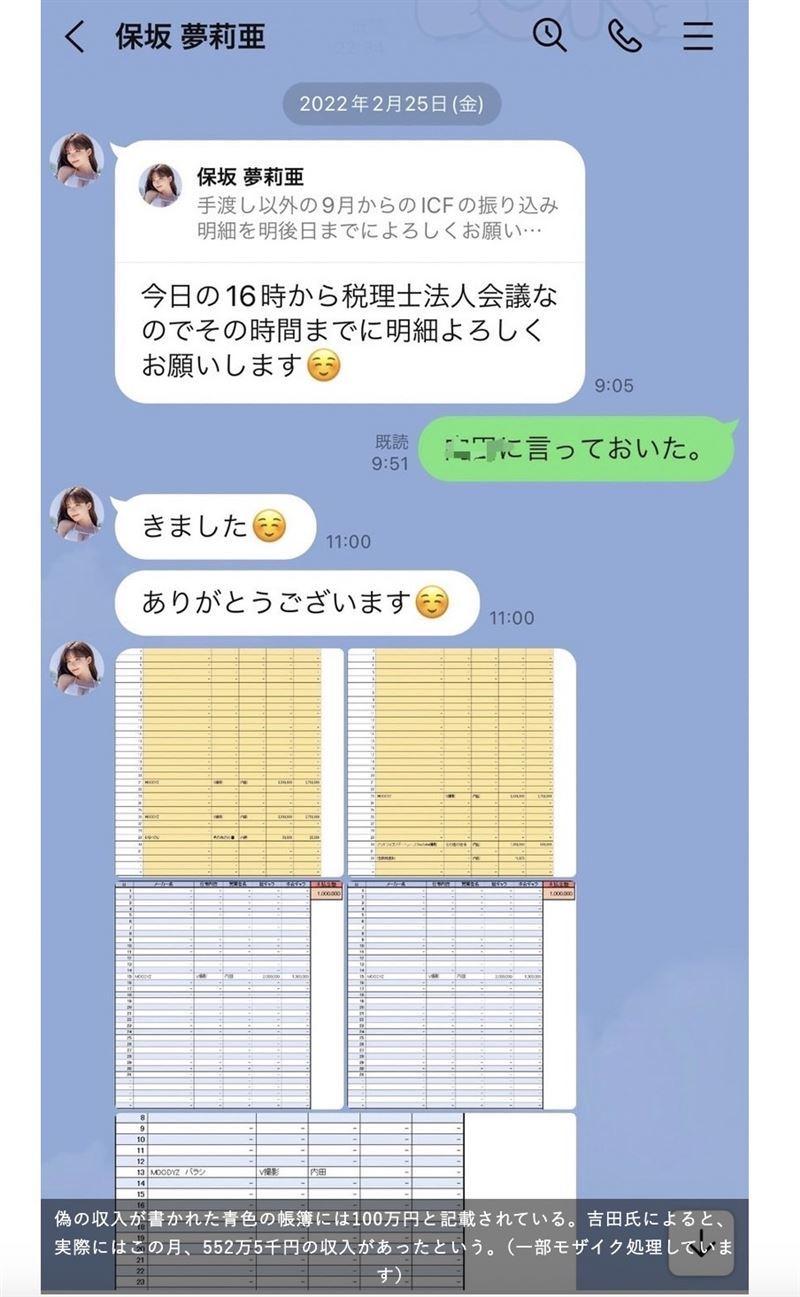Image resolution: width=800 pixels, height=1297 pixels.
Task: View the second yellow spreadsheet image
Action: 461,762
